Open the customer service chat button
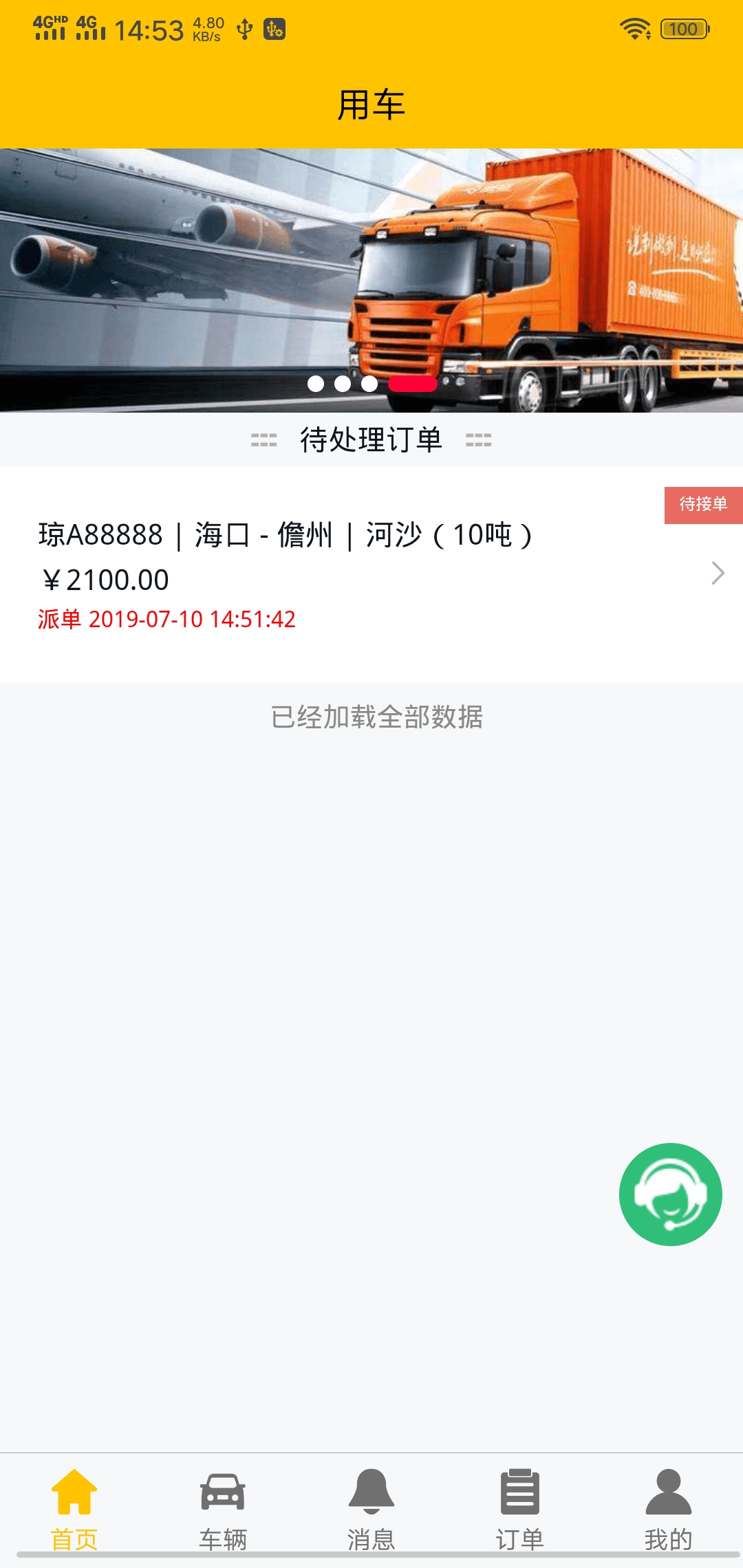 point(670,1194)
